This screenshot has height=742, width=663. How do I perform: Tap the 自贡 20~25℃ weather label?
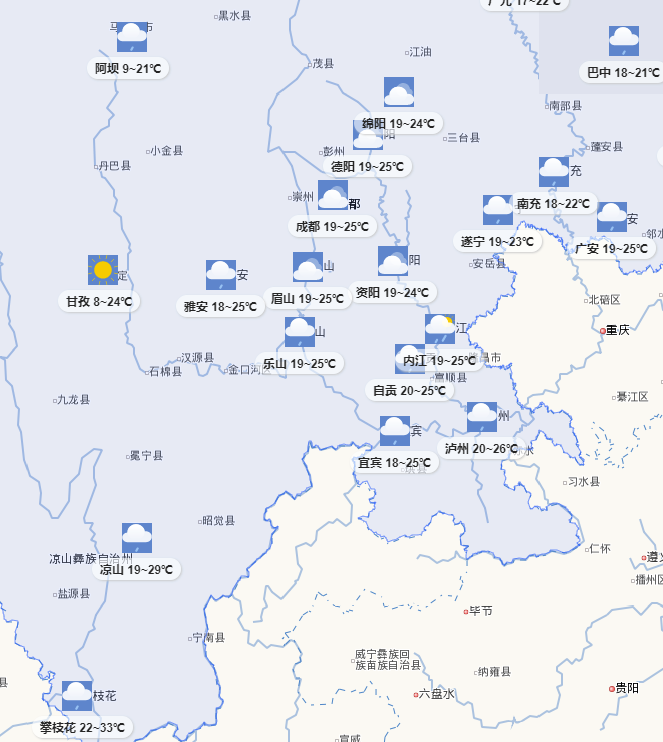(x=408, y=390)
